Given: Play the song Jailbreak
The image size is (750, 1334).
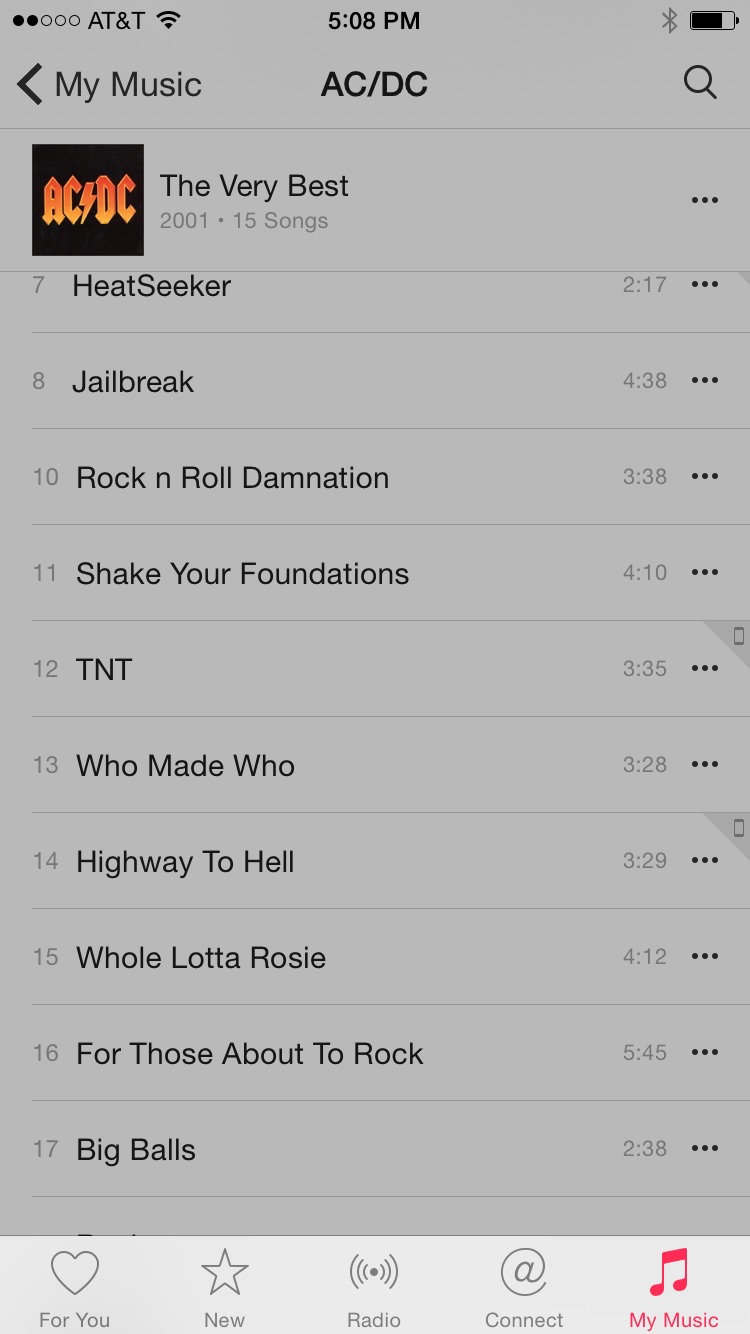Looking at the screenshot, I should (x=375, y=381).
